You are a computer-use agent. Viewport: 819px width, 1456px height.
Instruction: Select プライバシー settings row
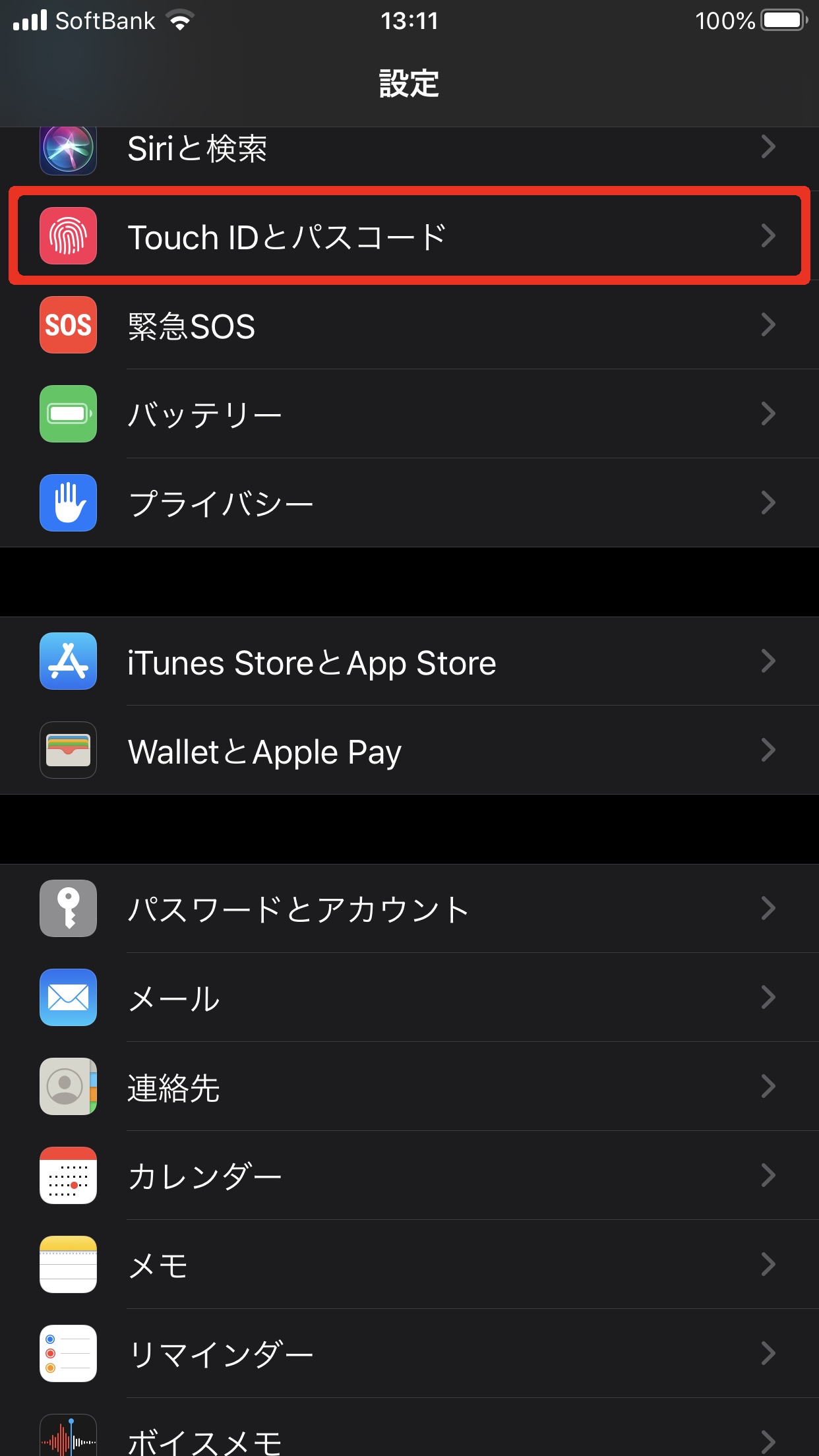409,504
